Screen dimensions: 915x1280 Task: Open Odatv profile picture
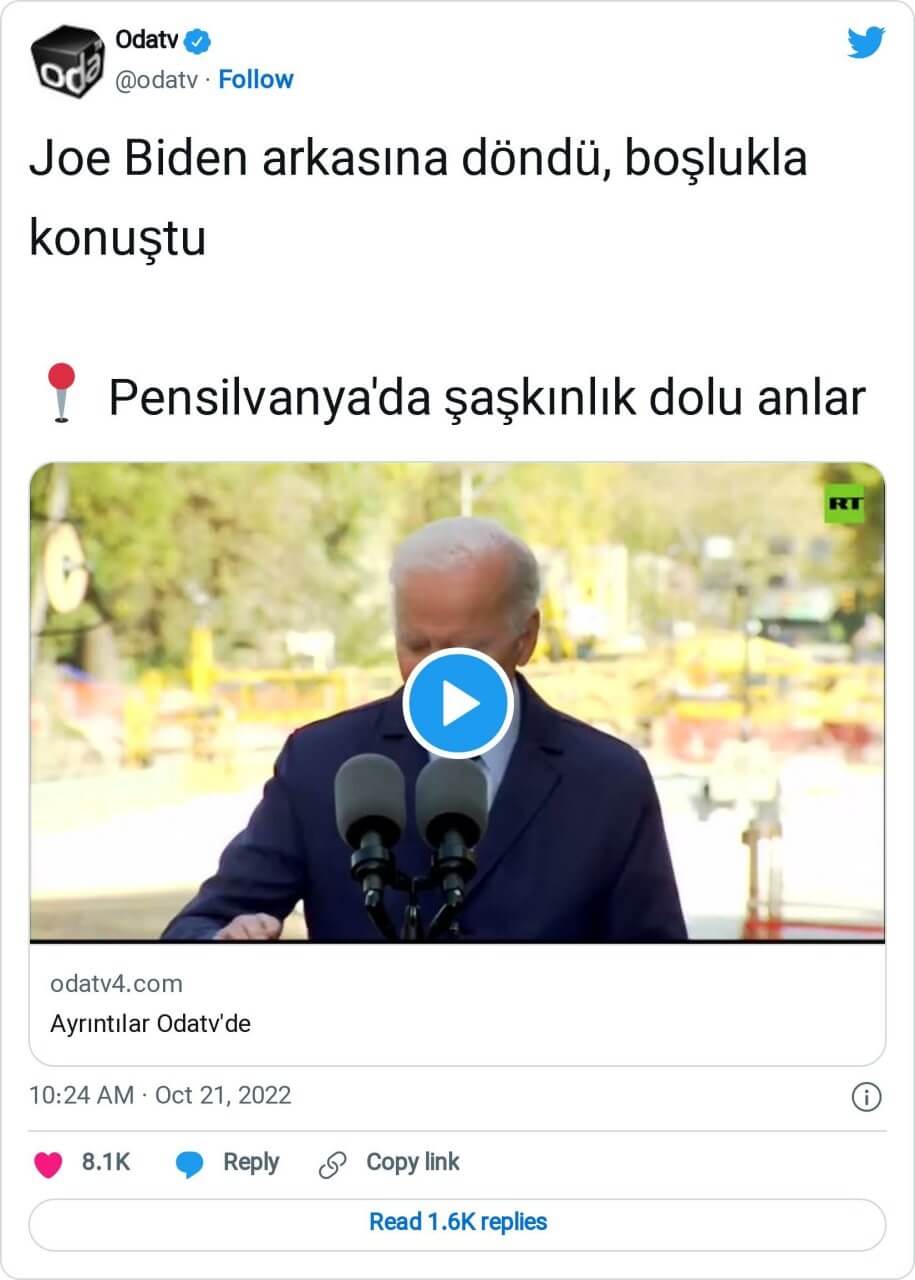[67, 61]
